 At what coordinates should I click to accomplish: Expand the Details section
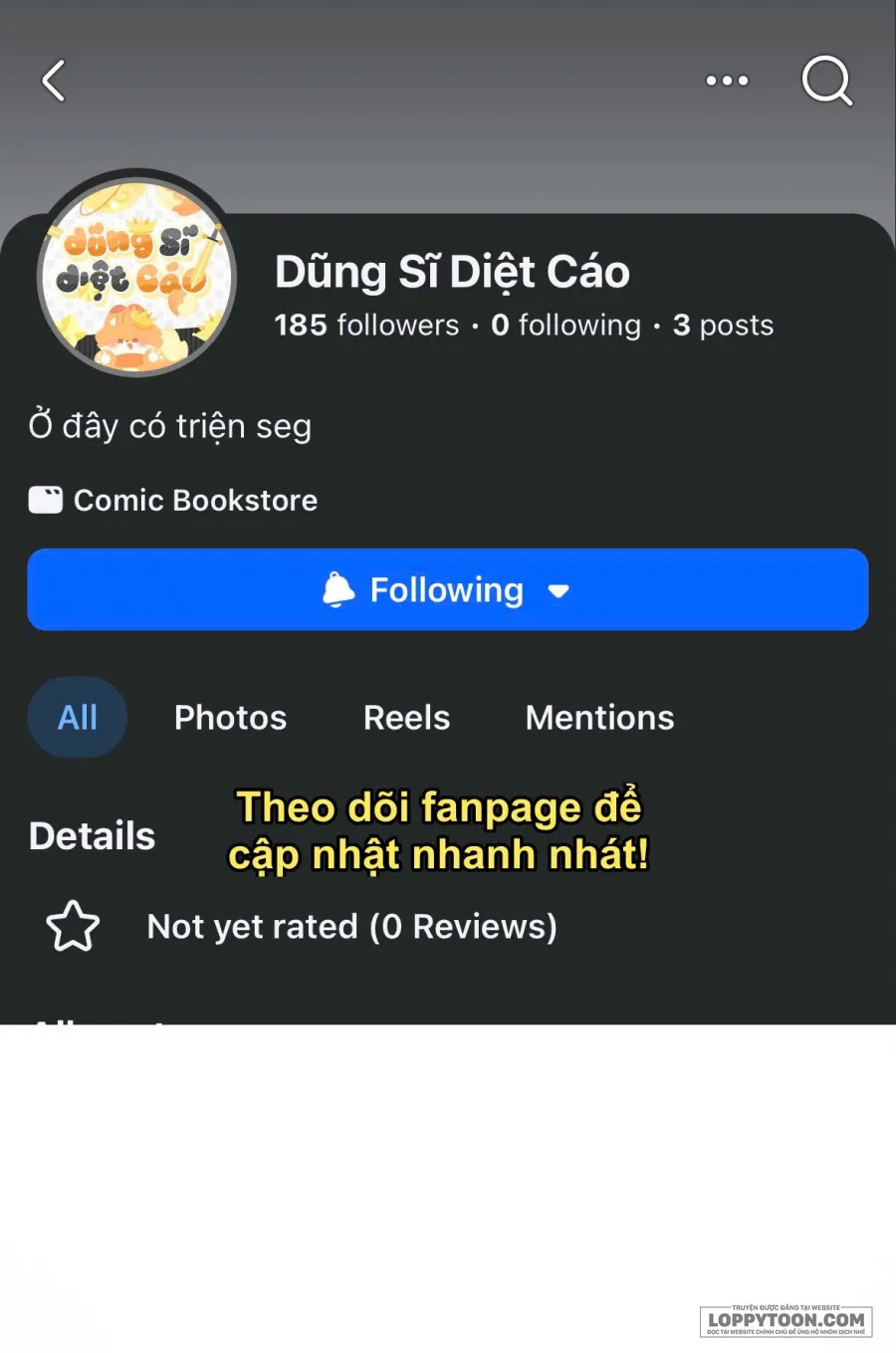[92, 836]
